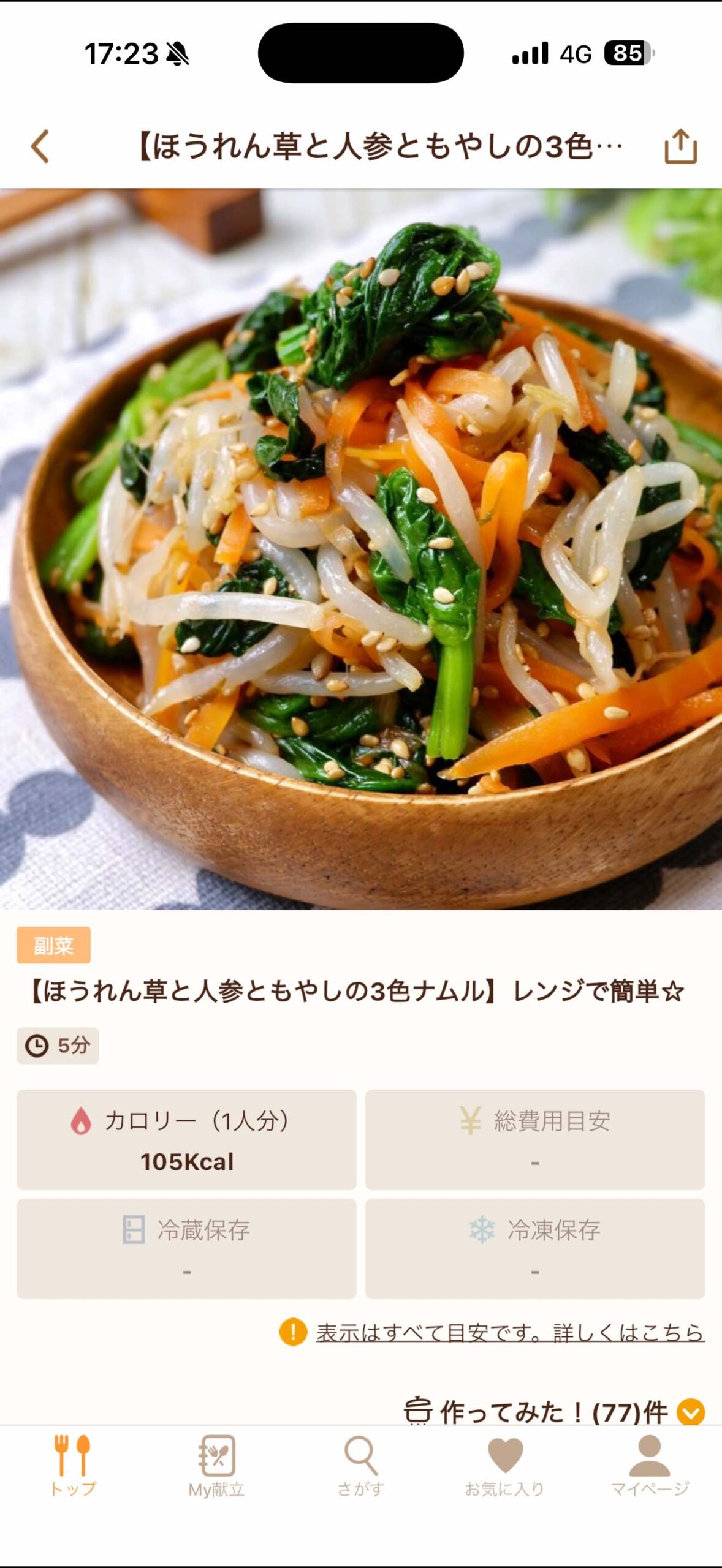Viewport: 722px width, 1568px height.
Task: Share this namul recipe
Action: click(x=680, y=147)
